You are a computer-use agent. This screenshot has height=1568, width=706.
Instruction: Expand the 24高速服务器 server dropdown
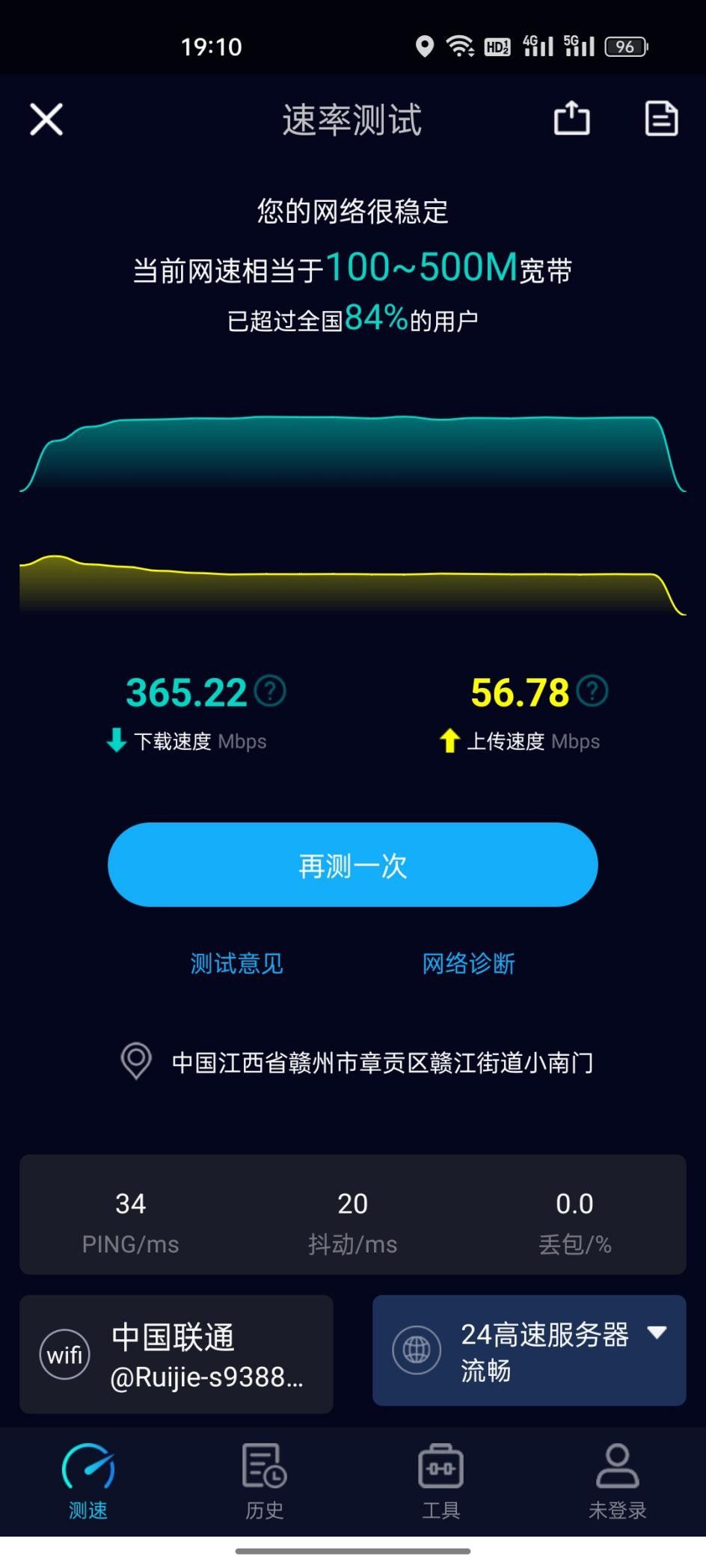point(529,1351)
